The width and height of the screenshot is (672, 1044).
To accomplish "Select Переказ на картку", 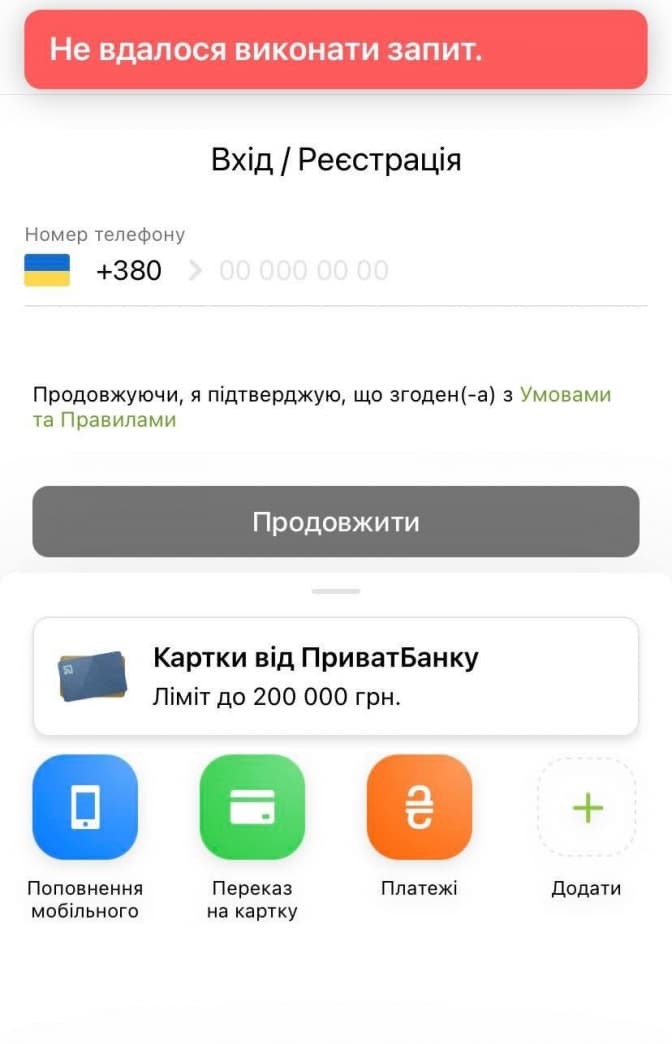I will pyautogui.click(x=252, y=808).
